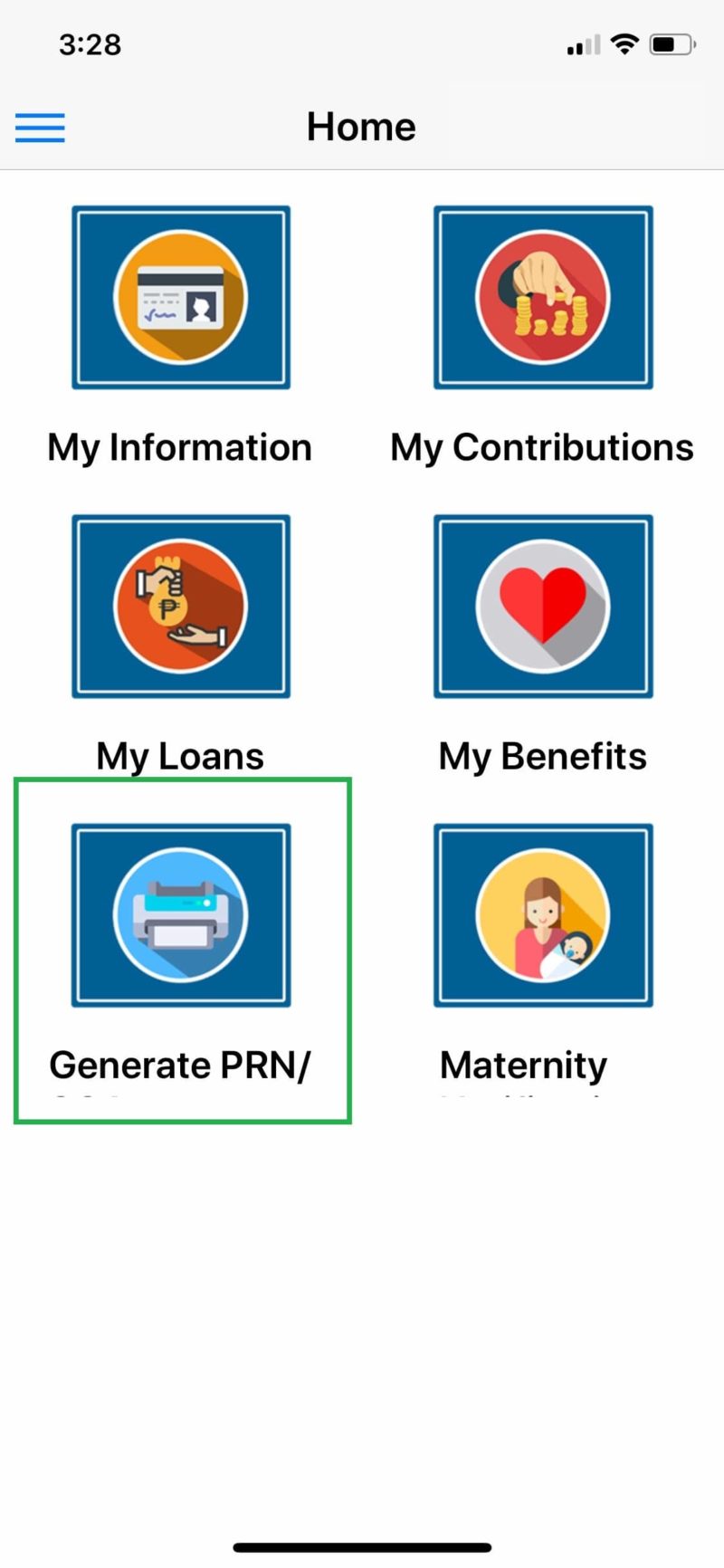Open the hamburger navigation menu
This screenshot has width=724, height=1568.
(40, 127)
